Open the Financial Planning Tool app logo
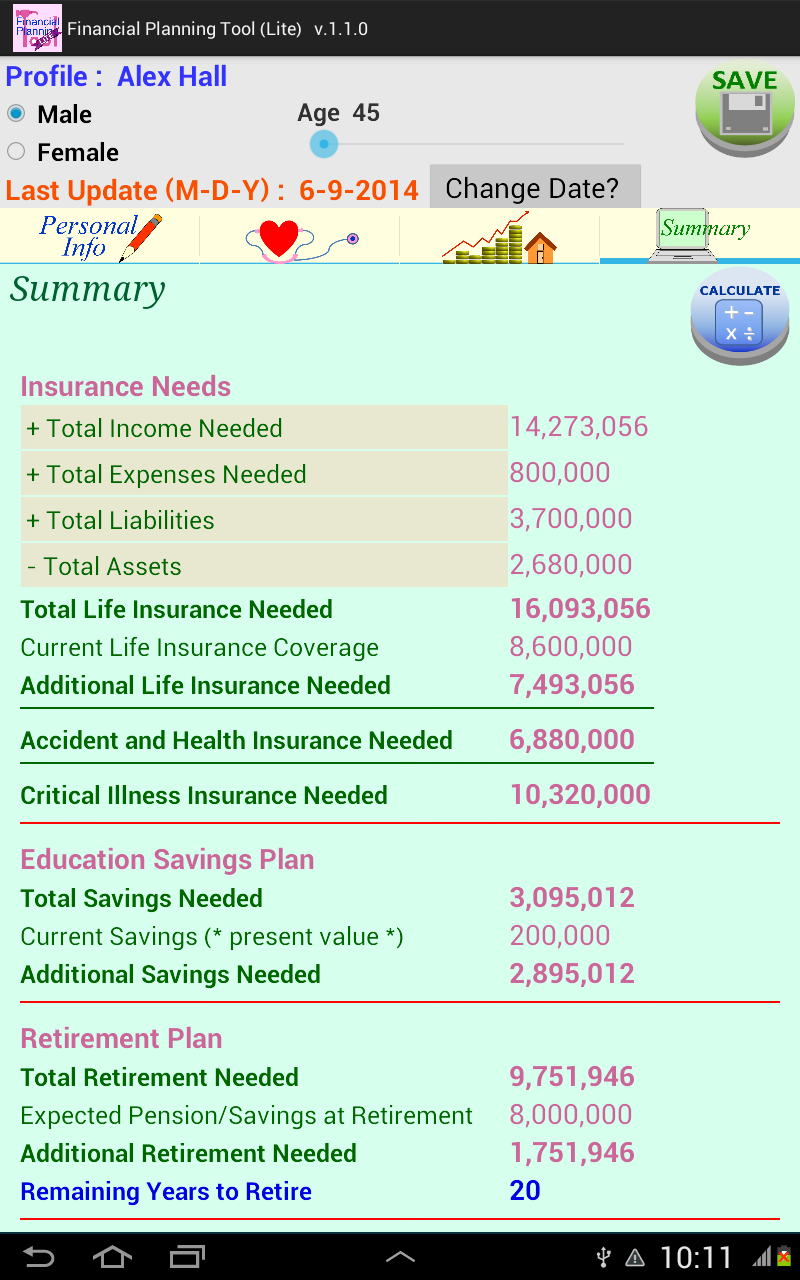The width and height of the screenshot is (800, 1280). pyautogui.click(x=36, y=28)
